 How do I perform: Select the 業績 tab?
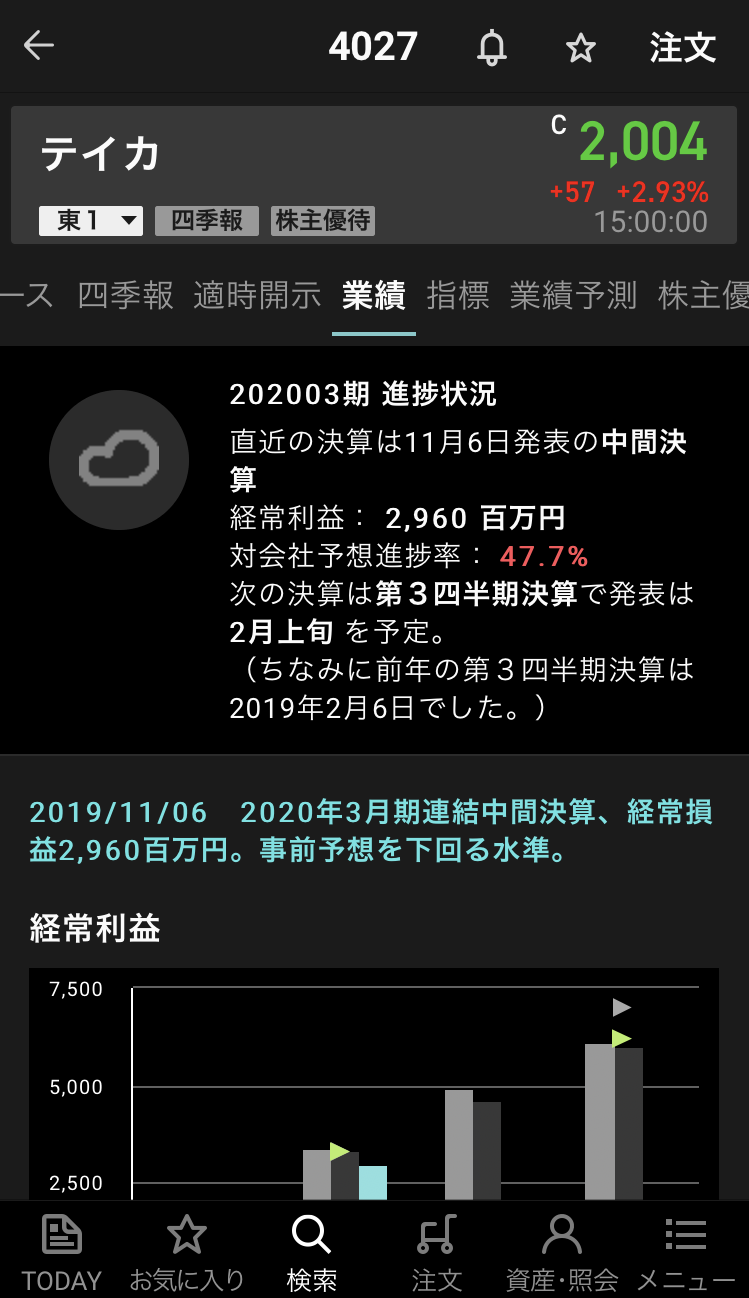pyautogui.click(x=373, y=295)
